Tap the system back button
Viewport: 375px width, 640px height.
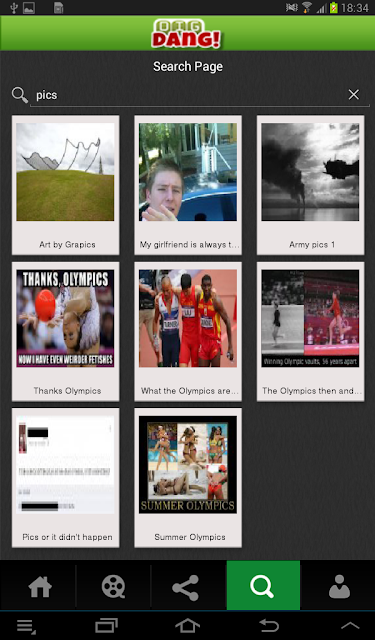269,625
